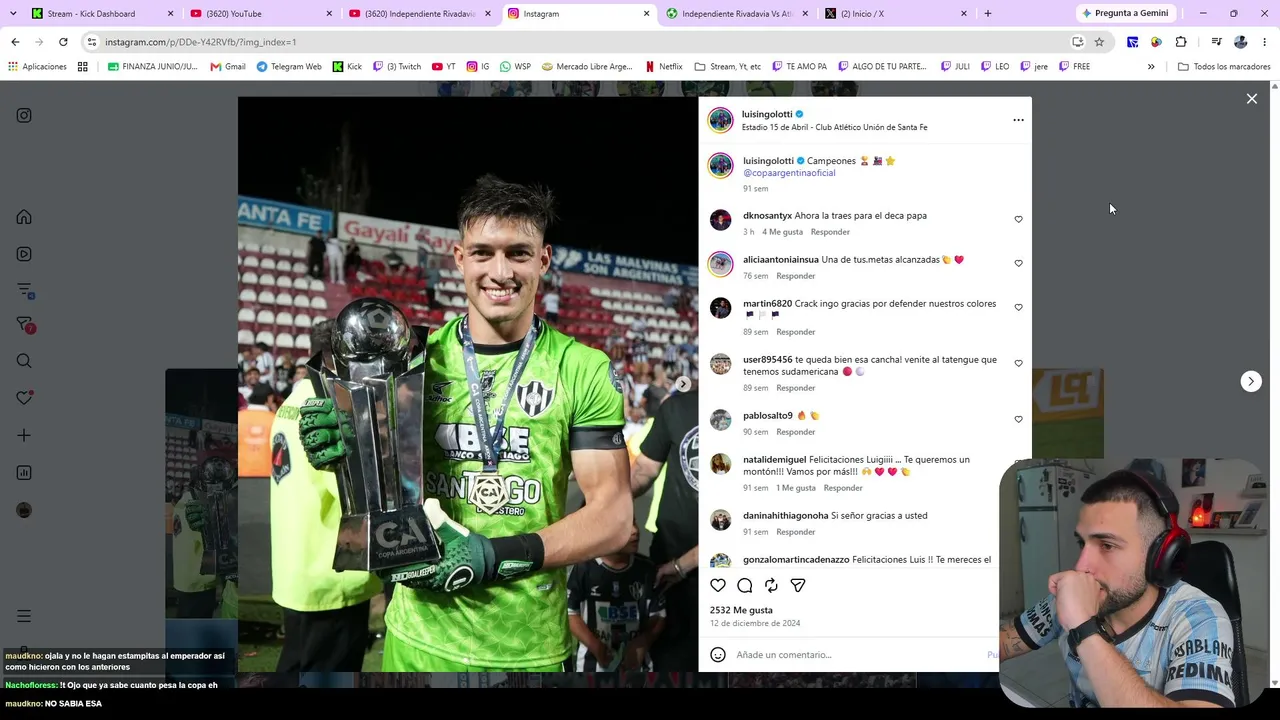Image resolution: width=1280 pixels, height=720 pixels.
Task: Reply to dknosantyx's comment
Action: [830, 232]
